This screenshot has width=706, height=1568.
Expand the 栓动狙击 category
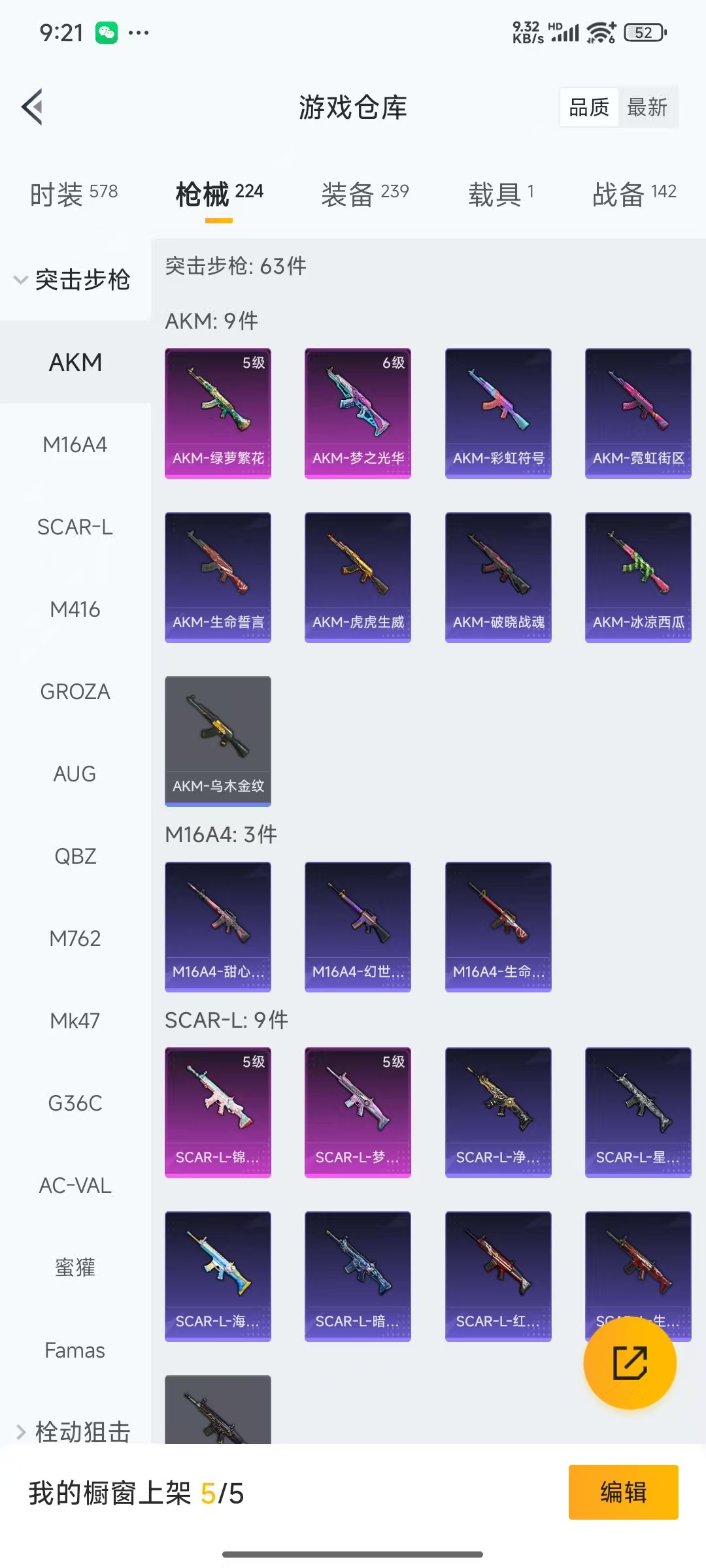(x=74, y=1431)
